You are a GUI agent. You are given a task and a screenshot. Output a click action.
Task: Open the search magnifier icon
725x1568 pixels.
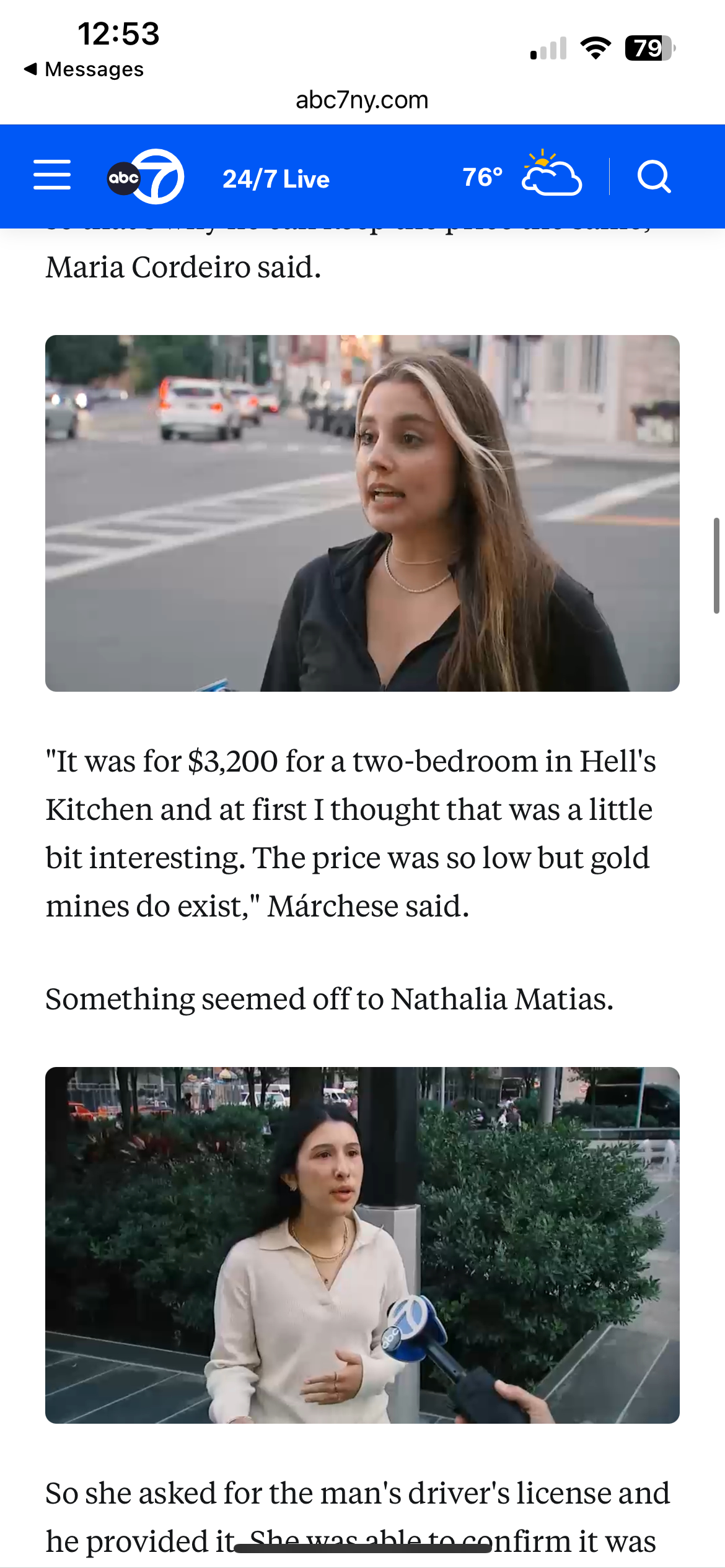[x=654, y=178]
